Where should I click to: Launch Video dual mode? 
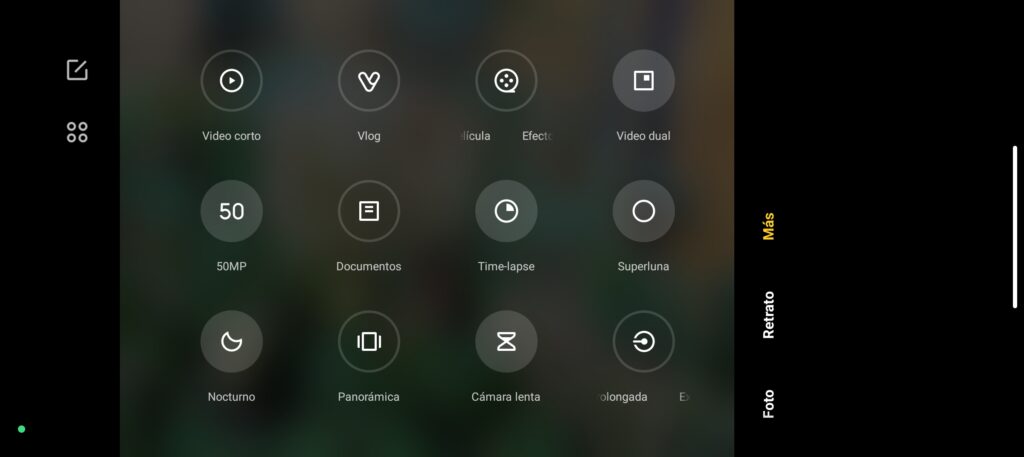point(643,81)
